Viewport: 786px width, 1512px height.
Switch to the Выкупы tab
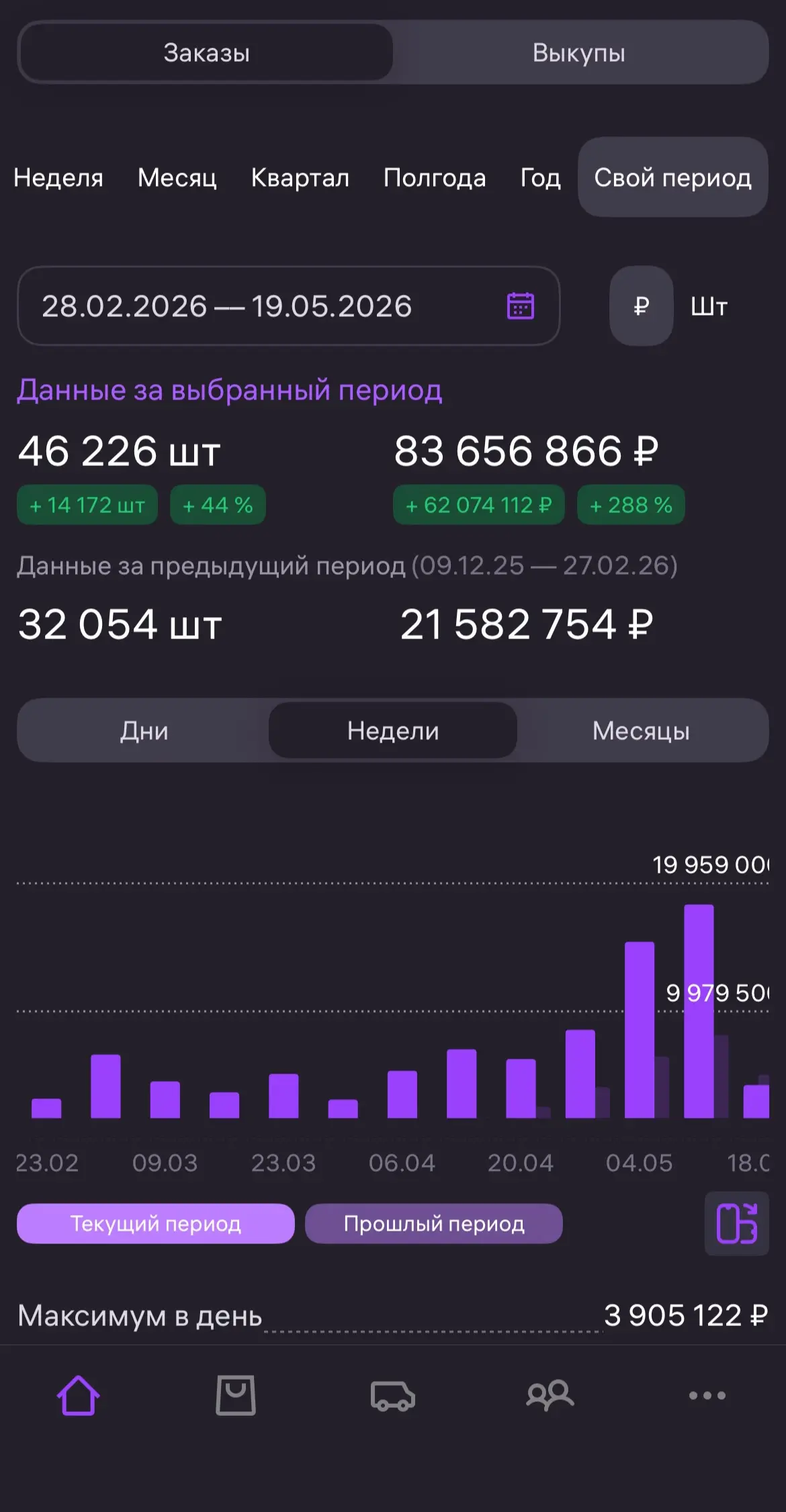579,53
